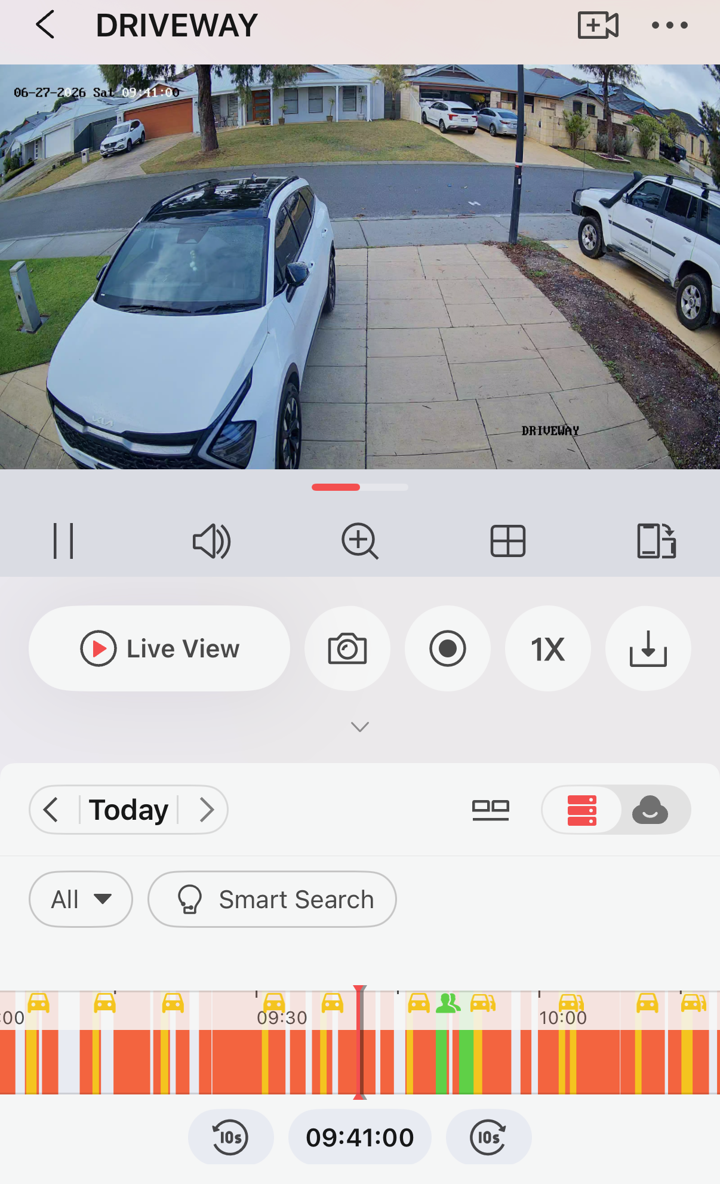Switch to Live View

(x=159, y=649)
